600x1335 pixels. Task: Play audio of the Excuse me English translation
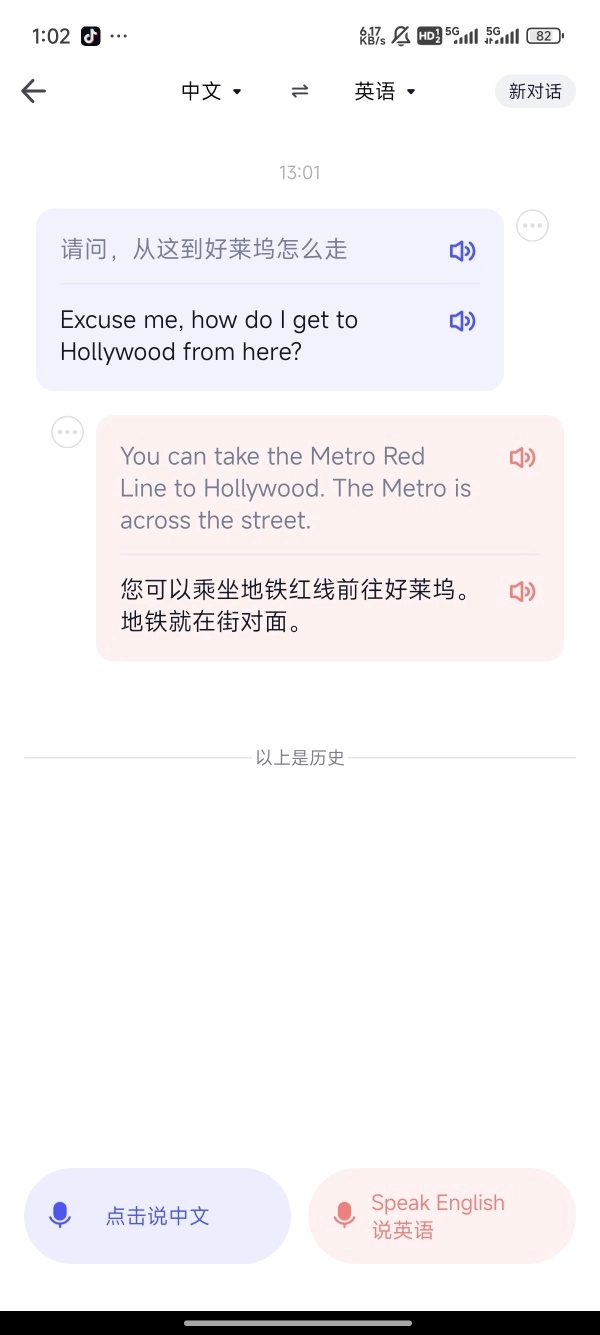[462, 321]
